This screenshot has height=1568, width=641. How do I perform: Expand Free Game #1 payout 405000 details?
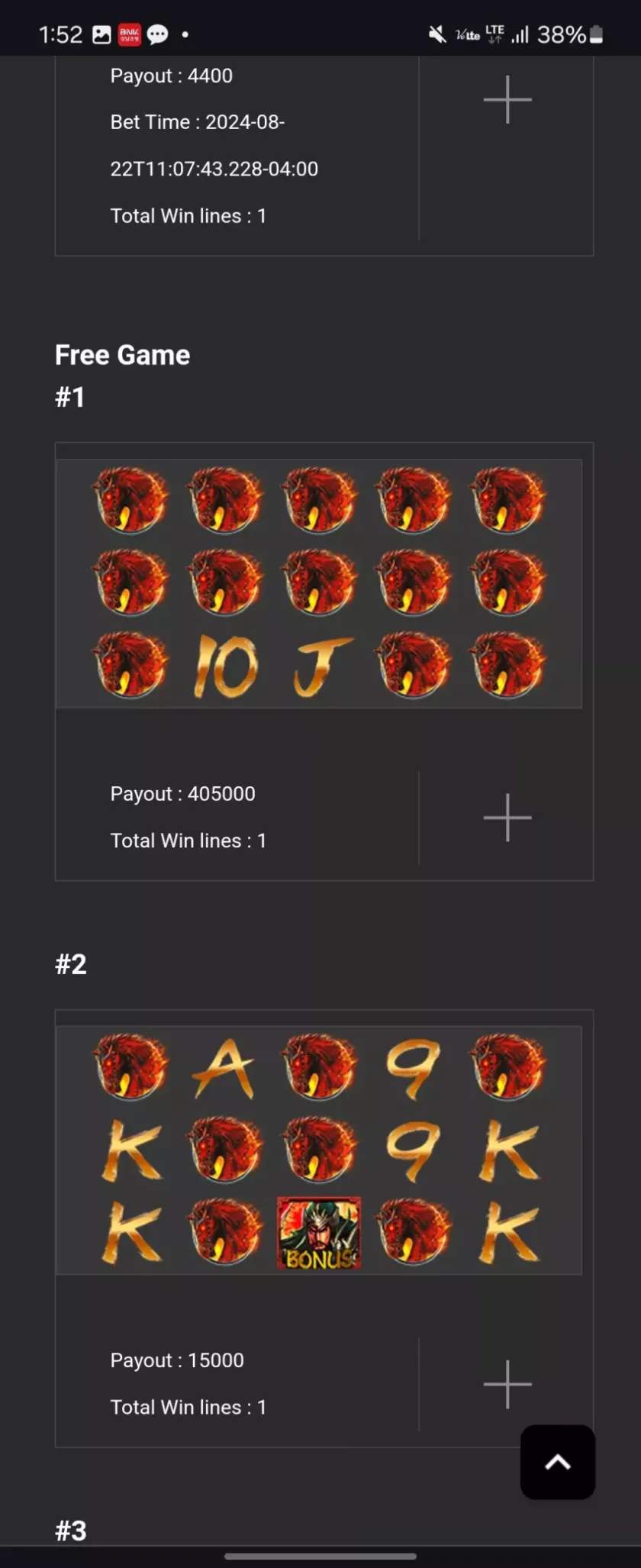(507, 818)
